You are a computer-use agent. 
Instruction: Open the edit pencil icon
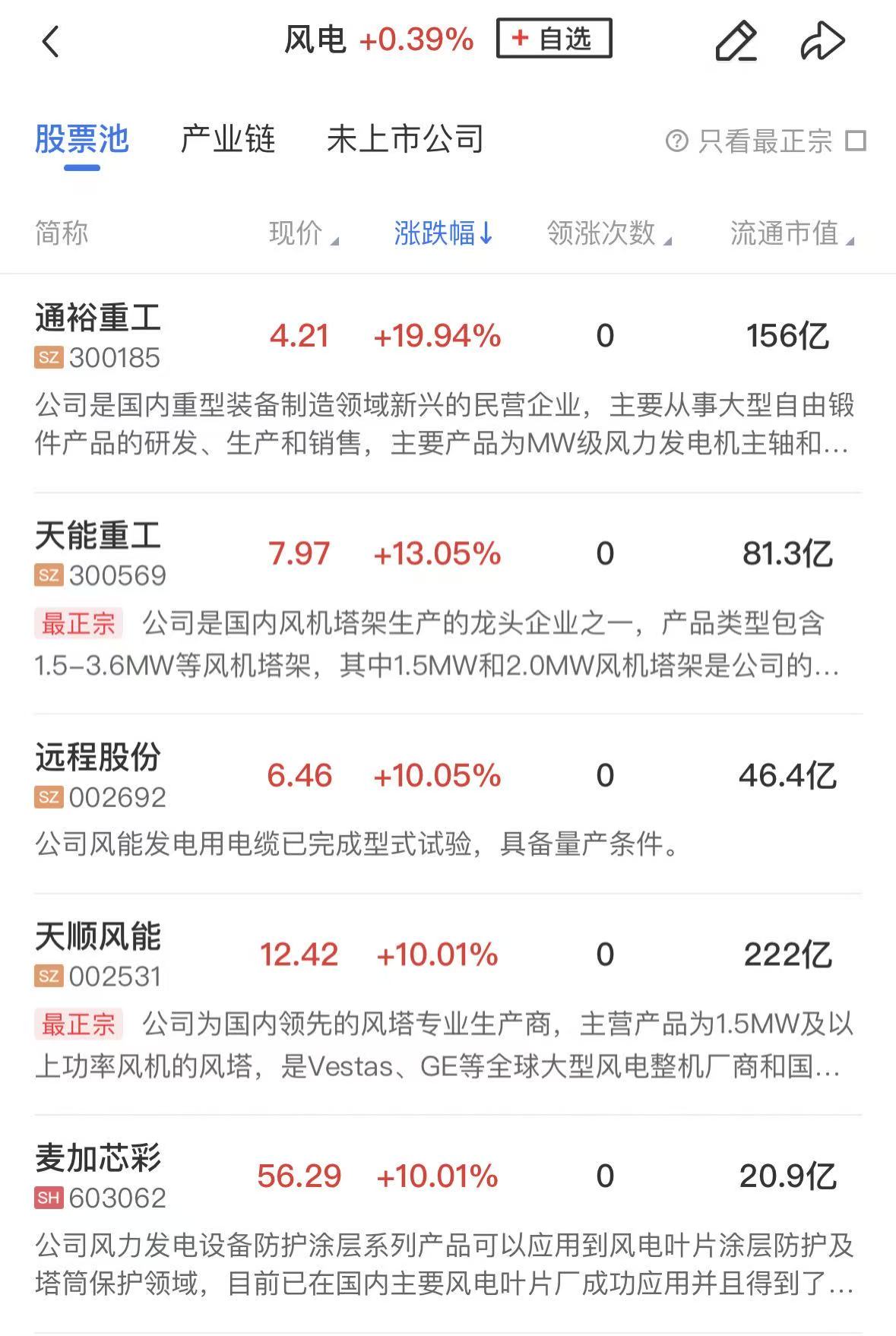(x=736, y=41)
